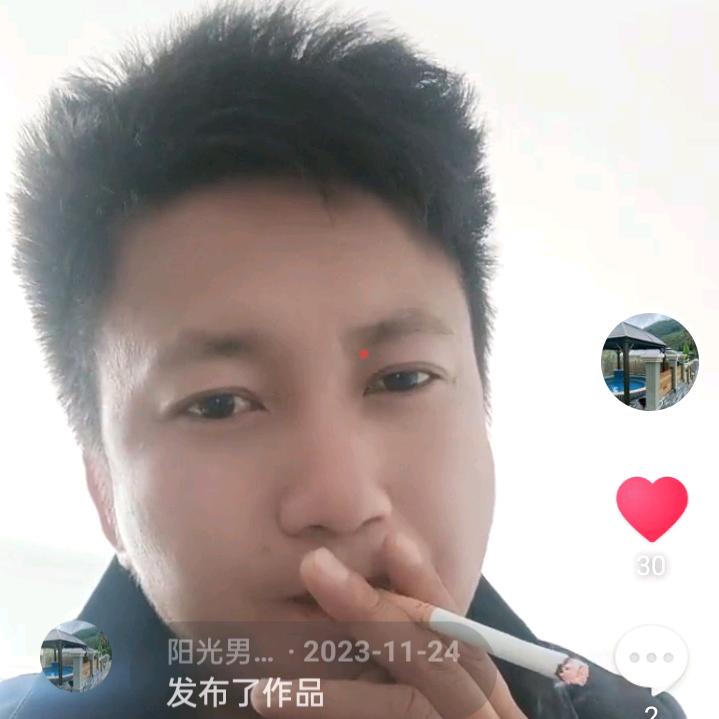
Task: Open the creator's round profile picture above the heart
Action: [x=649, y=362]
